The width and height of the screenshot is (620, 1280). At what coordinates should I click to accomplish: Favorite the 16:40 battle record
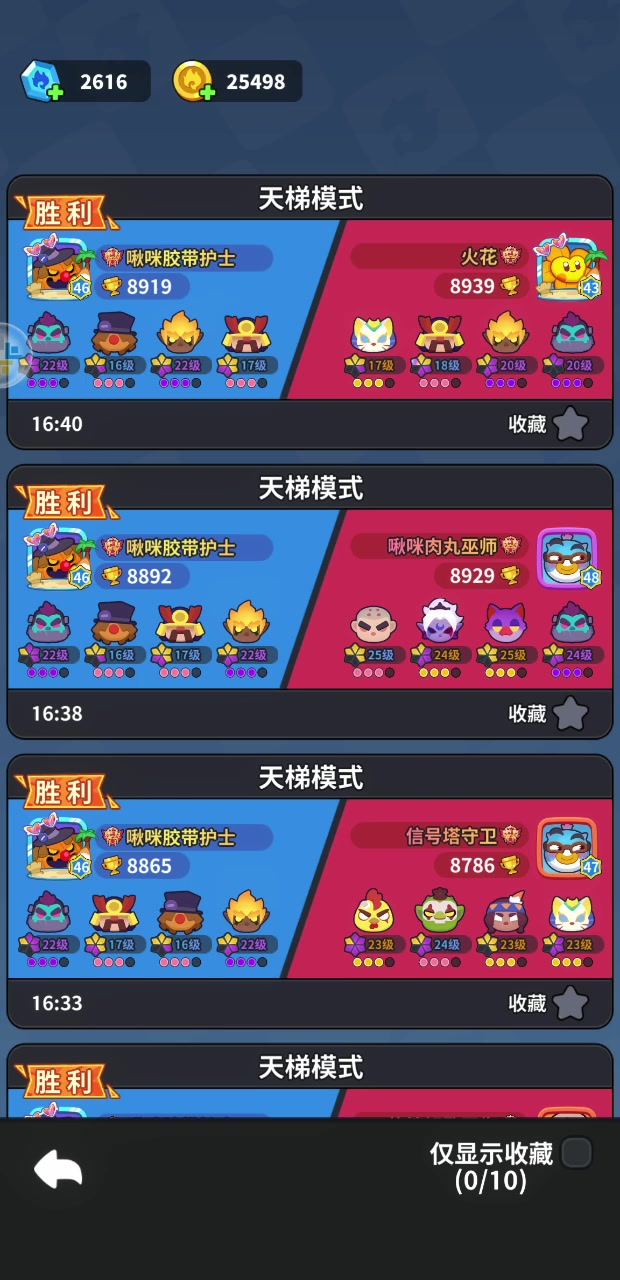(571, 424)
